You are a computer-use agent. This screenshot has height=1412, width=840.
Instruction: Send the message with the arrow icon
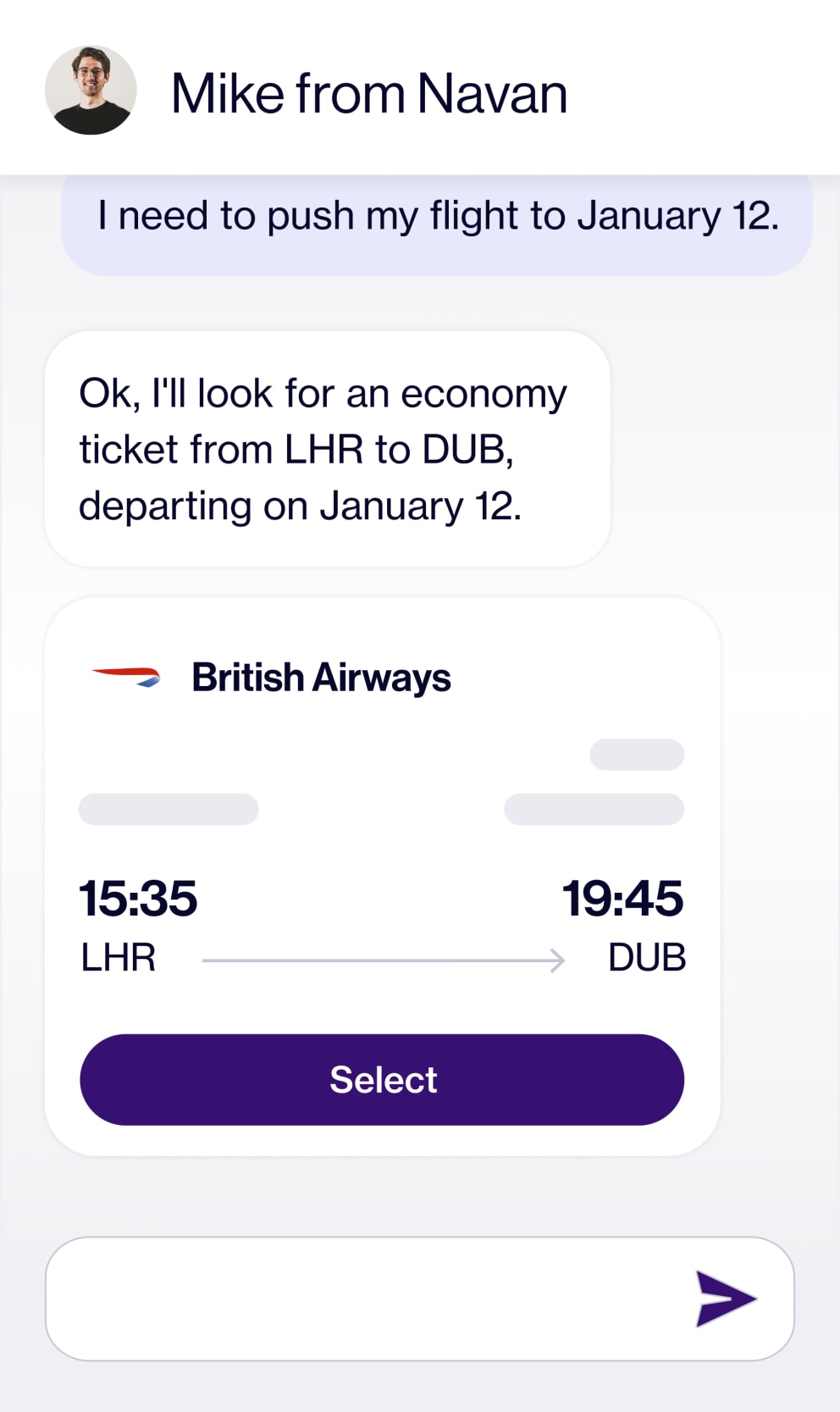click(726, 1298)
